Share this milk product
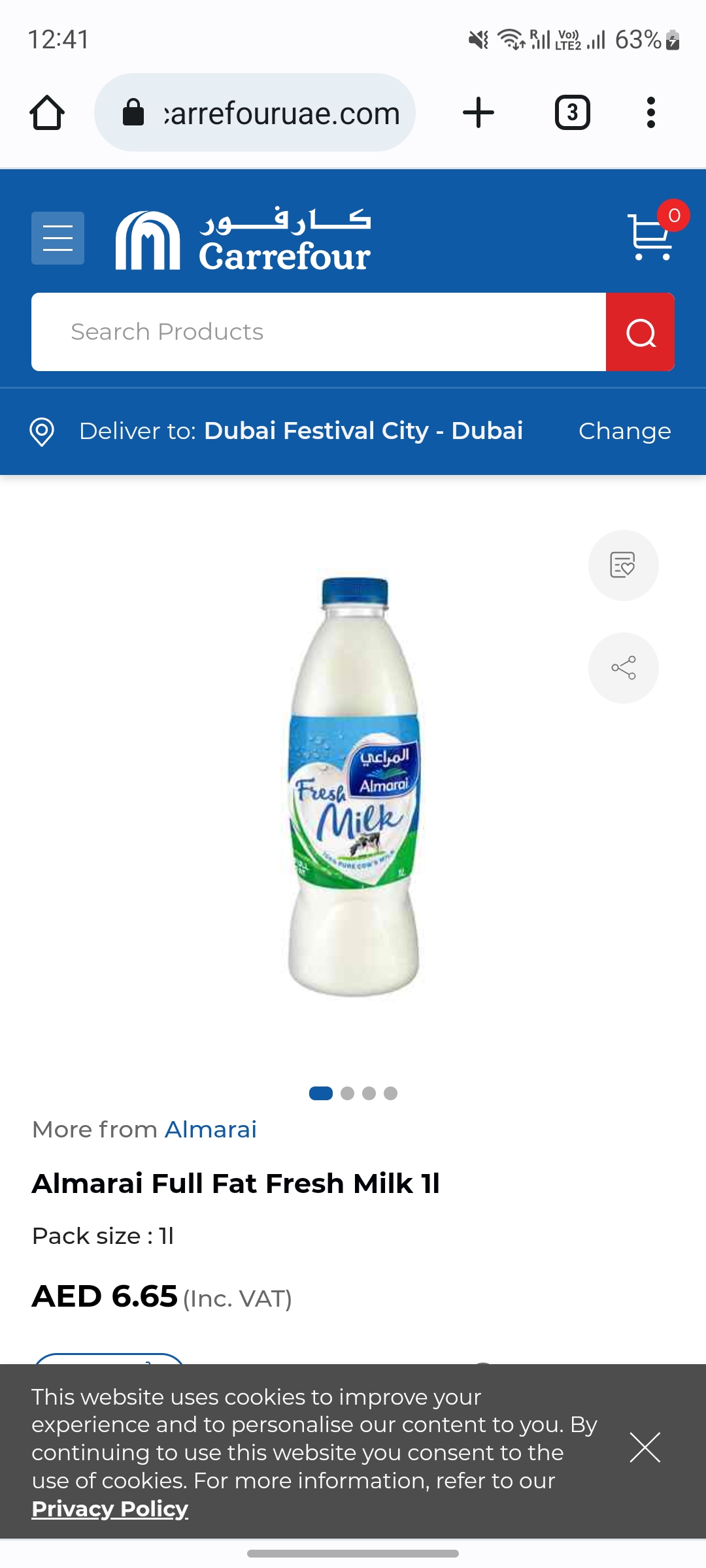The height and width of the screenshot is (1568, 706). click(623, 668)
